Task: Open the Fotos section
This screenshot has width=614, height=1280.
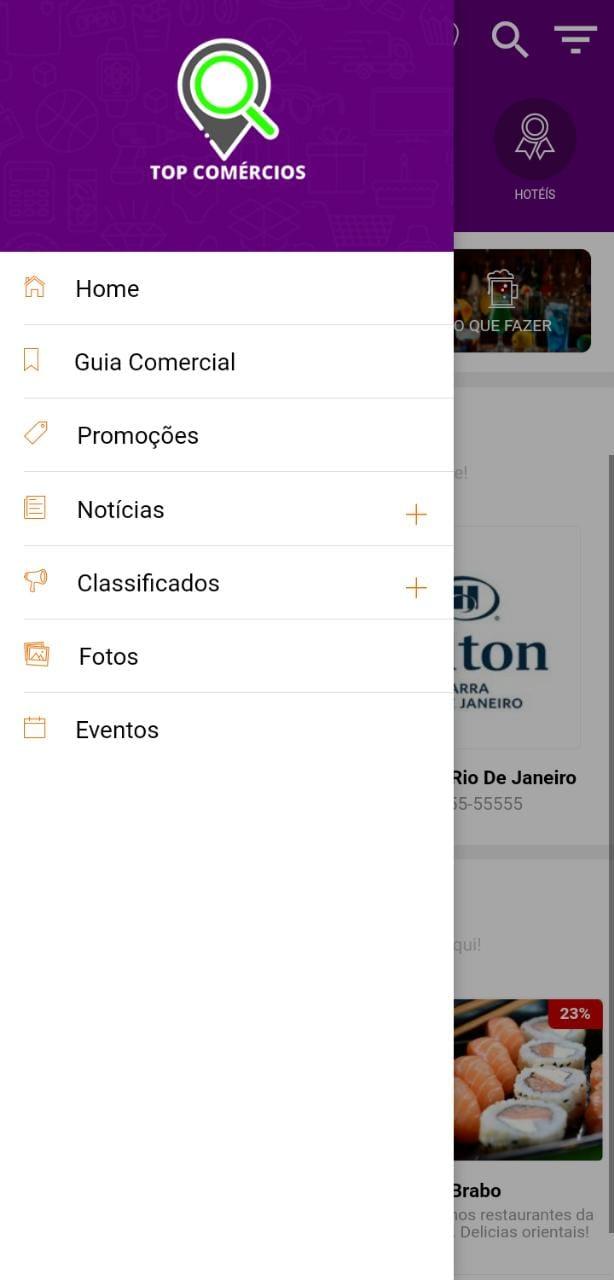Action: 227,656
